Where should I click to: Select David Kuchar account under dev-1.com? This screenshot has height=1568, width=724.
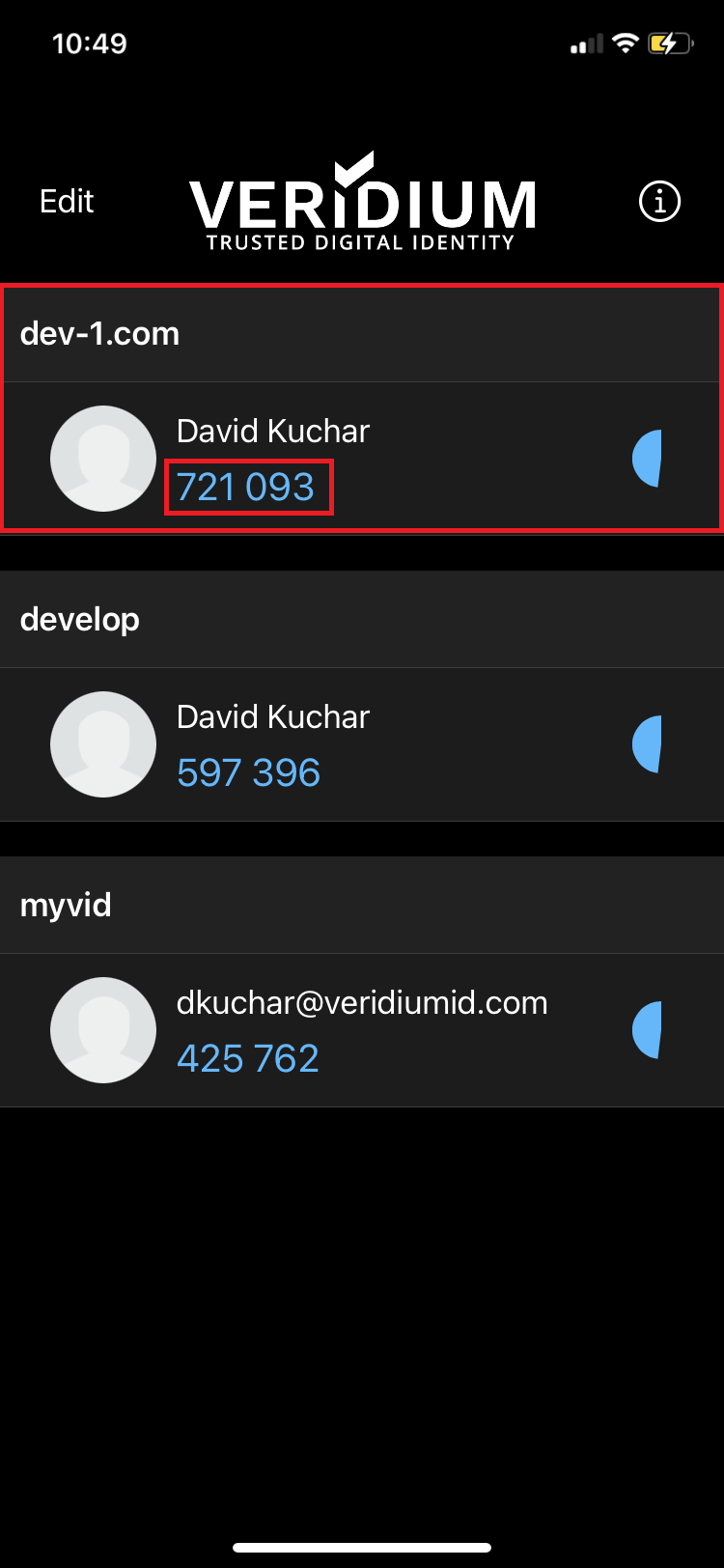(x=362, y=458)
